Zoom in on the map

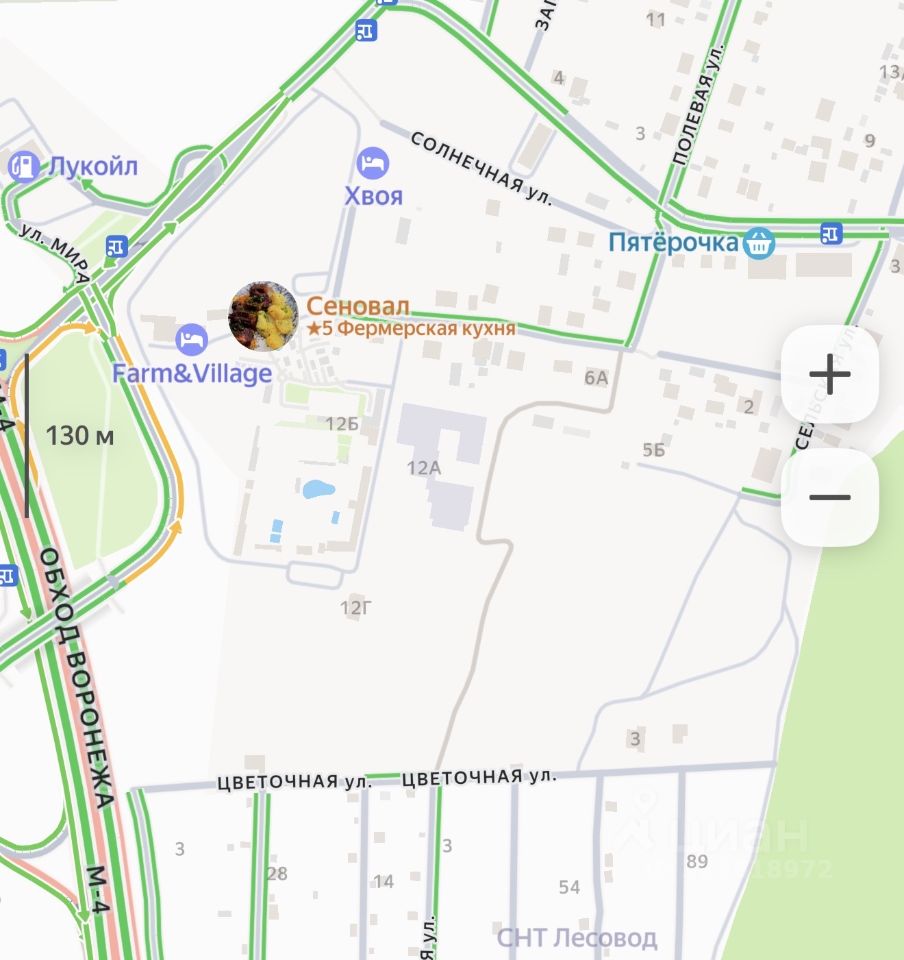829,375
